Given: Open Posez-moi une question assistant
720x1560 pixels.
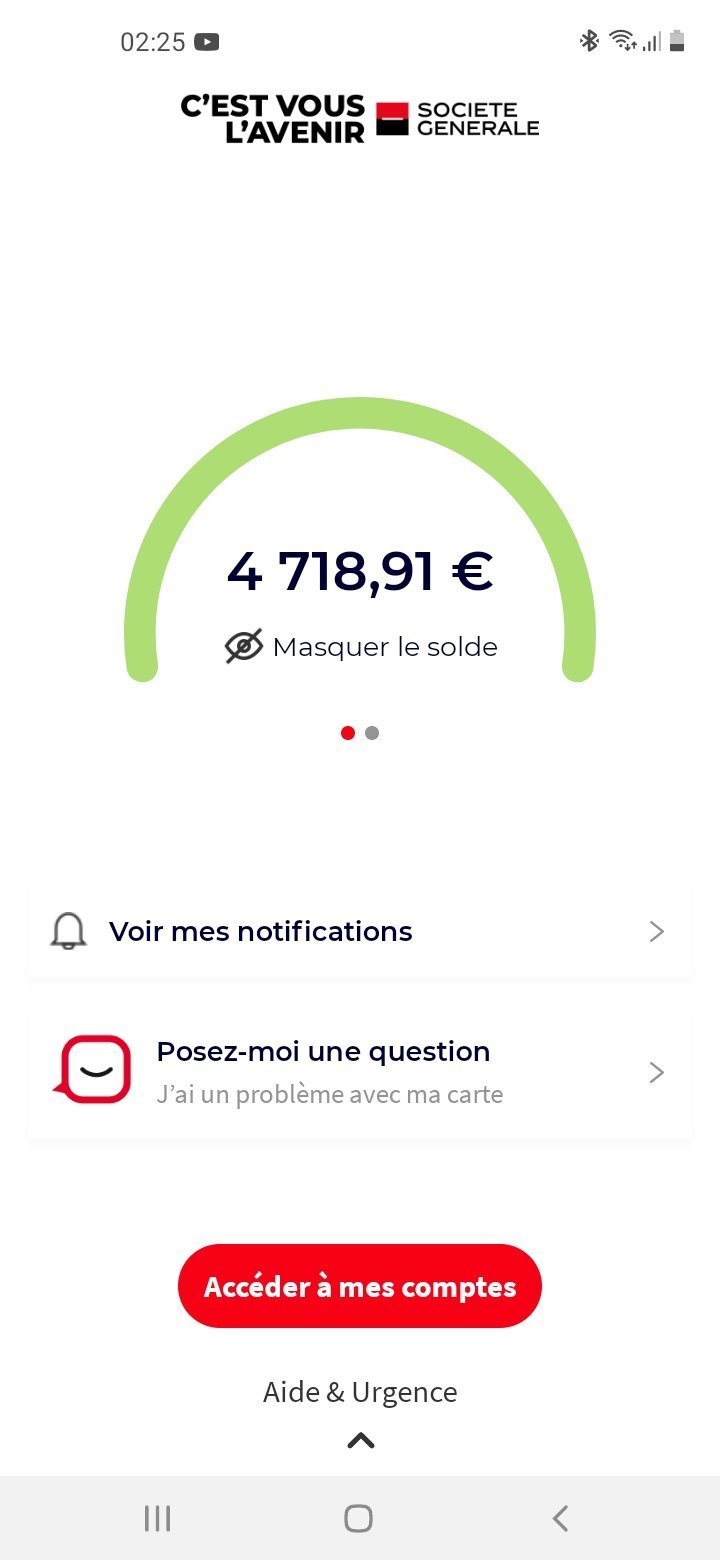Looking at the screenshot, I should [x=360, y=1072].
